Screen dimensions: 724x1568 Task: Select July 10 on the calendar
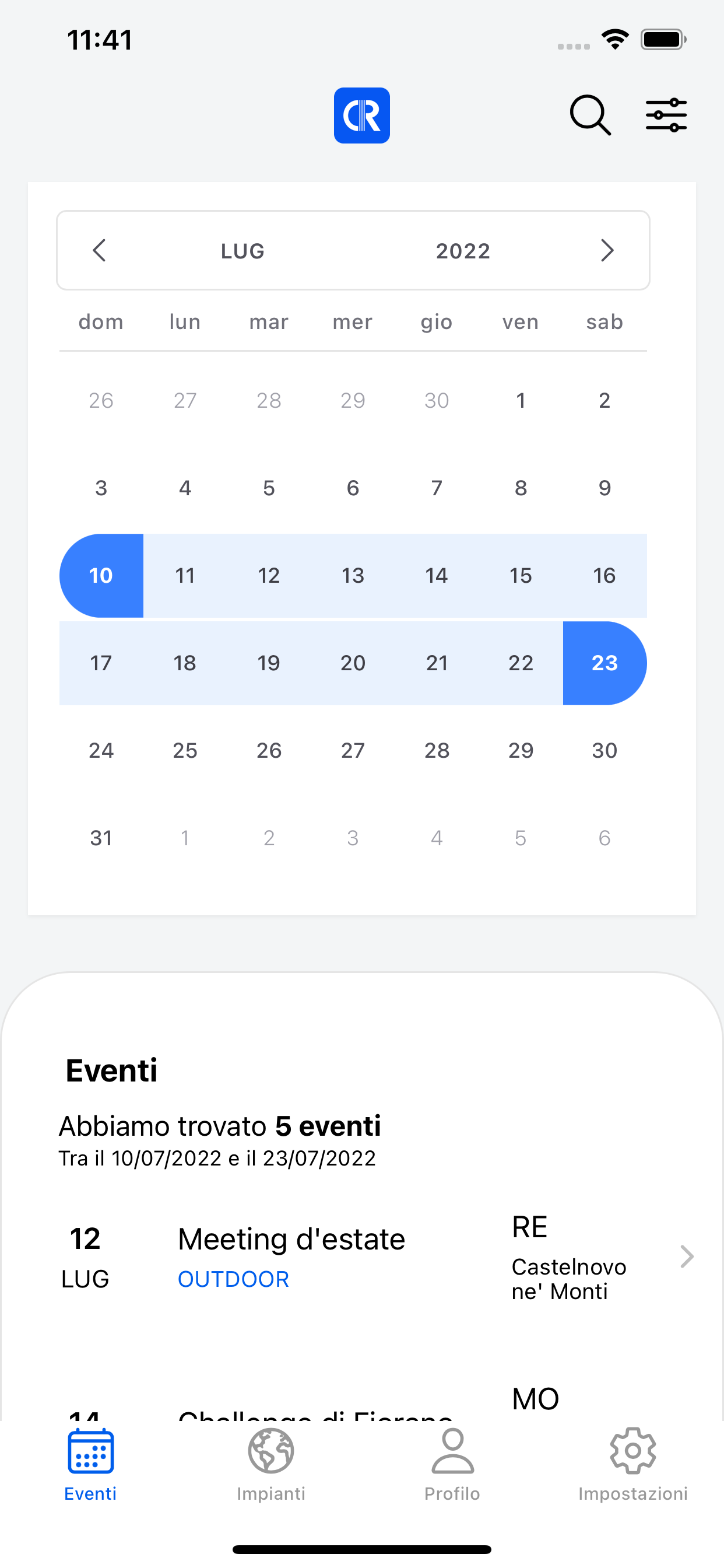tap(101, 575)
